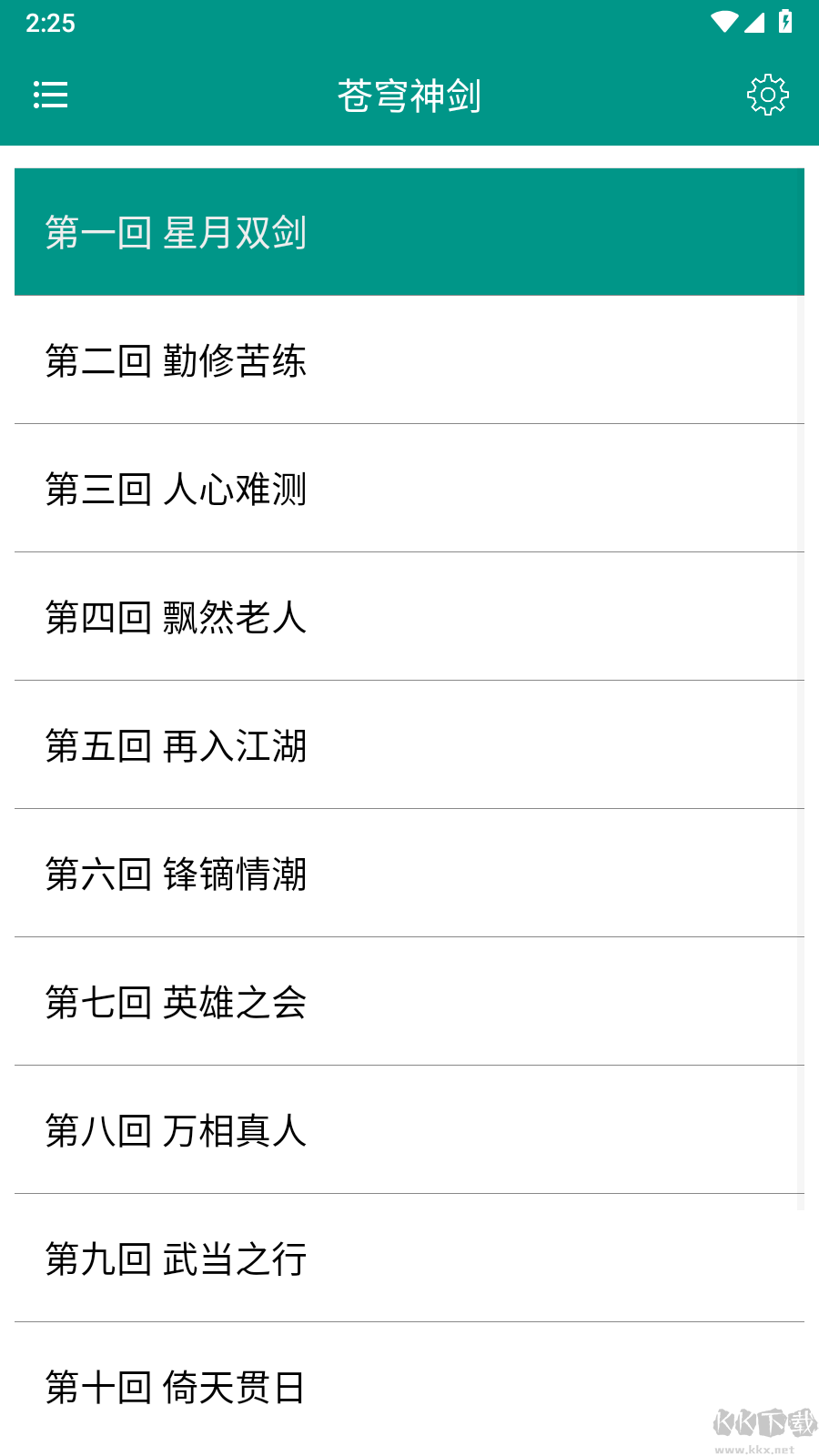
Task: Open chapter 第三回 人心难测
Action: tap(178, 489)
